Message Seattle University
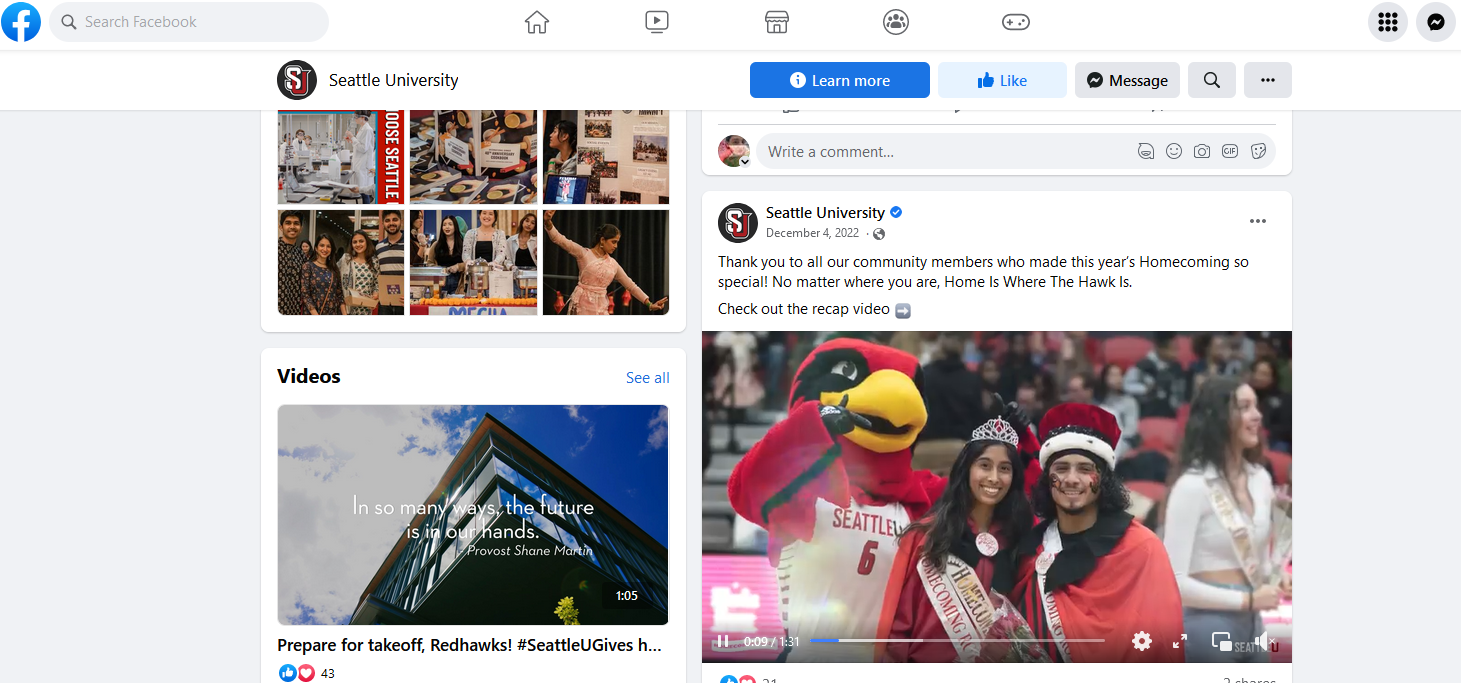Screen dimensions: 1461x683 [1127, 81]
